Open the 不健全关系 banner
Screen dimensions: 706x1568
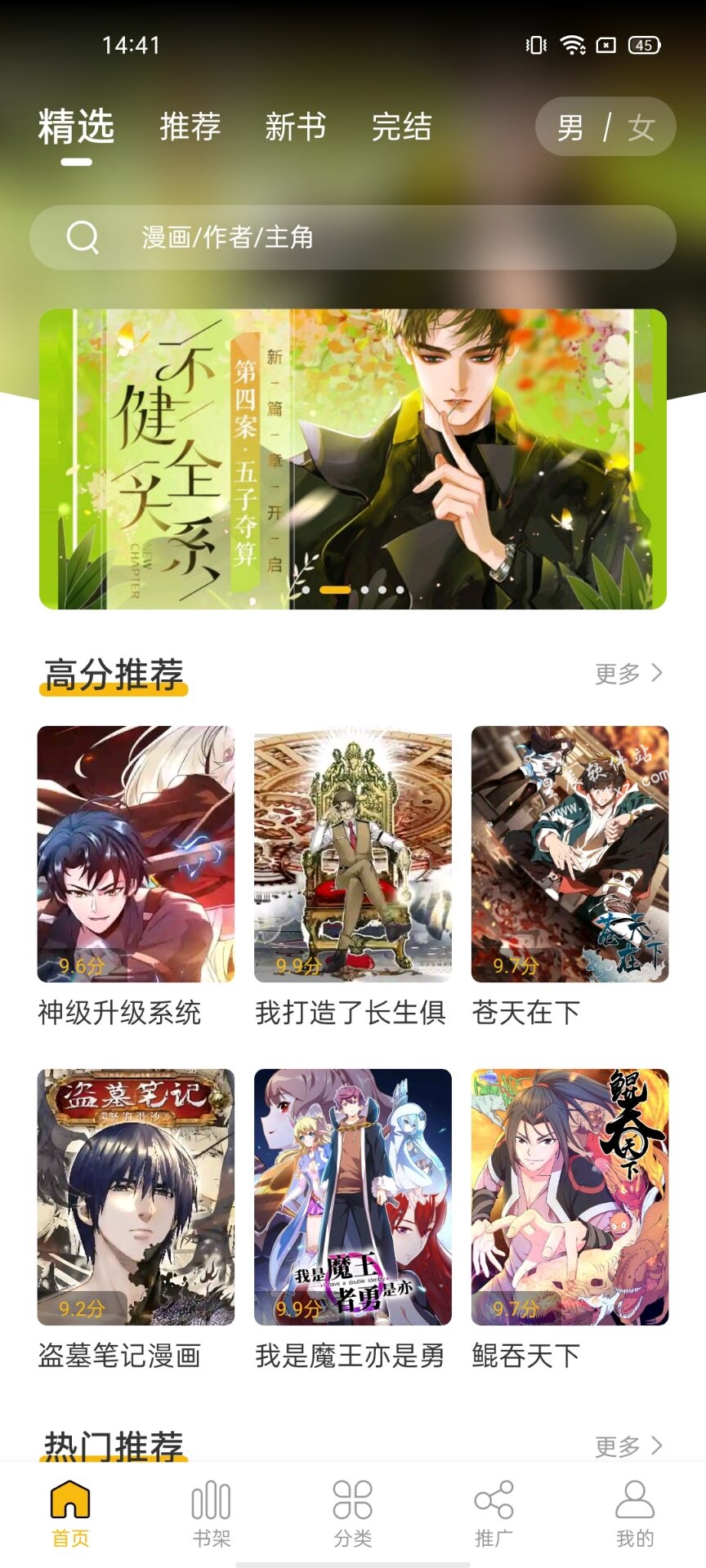[353, 459]
